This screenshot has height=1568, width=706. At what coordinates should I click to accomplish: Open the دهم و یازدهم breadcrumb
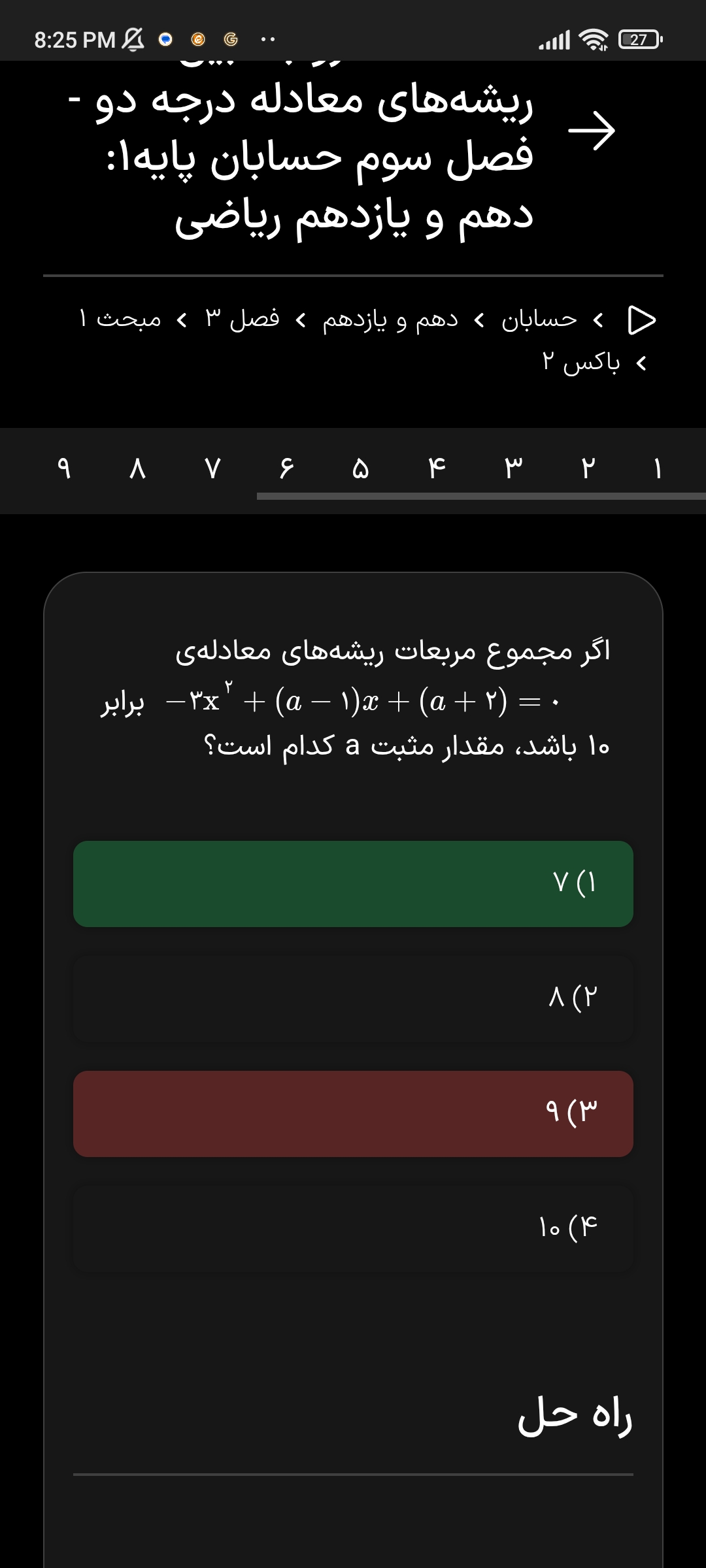390,319
